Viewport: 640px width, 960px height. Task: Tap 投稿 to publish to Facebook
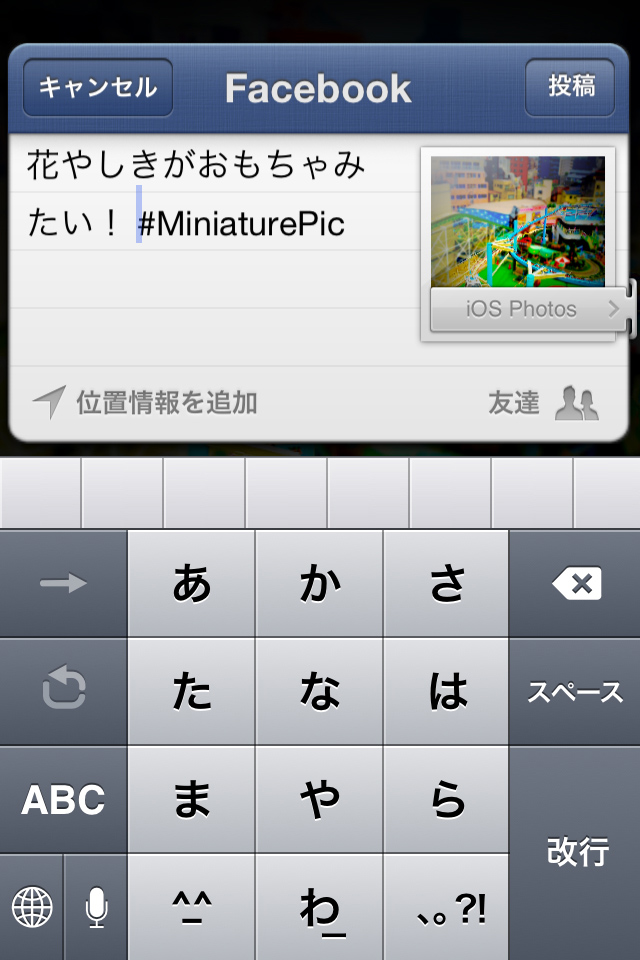[x=572, y=88]
